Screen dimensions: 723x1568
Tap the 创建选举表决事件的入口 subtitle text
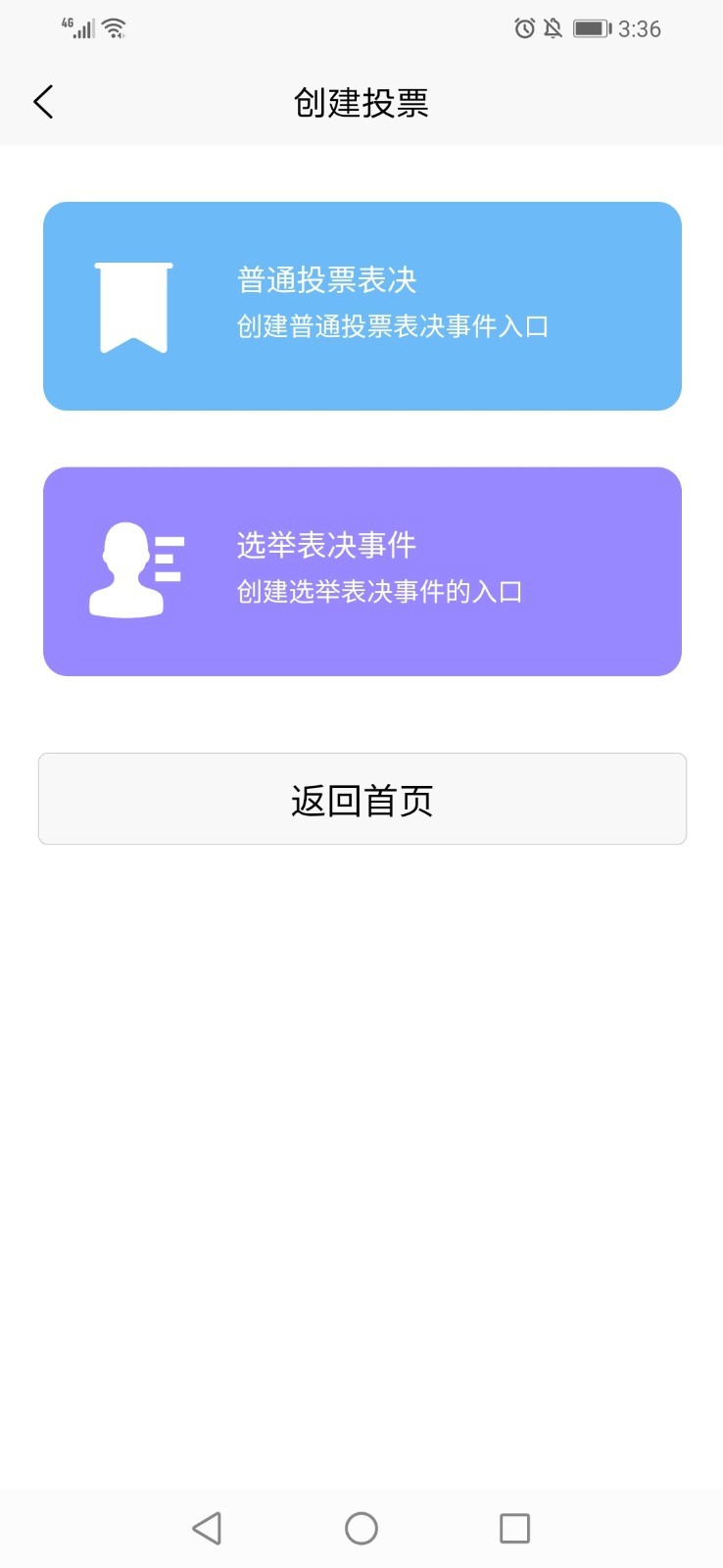(380, 592)
